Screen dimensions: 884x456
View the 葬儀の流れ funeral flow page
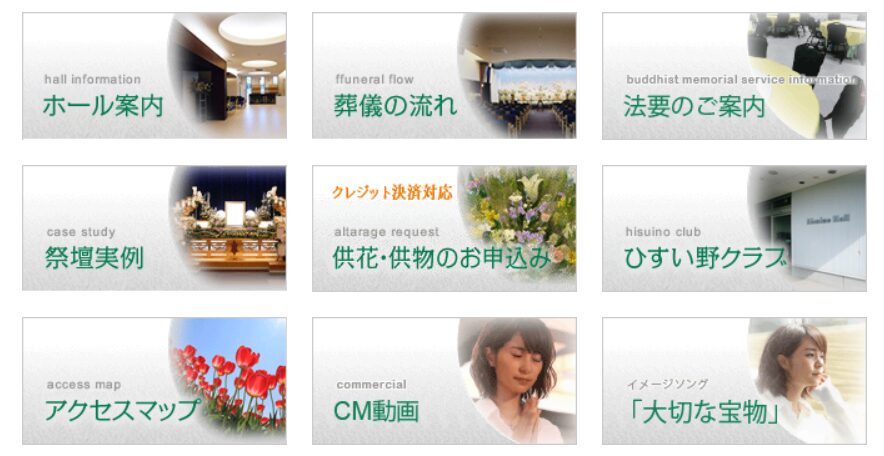[444, 76]
